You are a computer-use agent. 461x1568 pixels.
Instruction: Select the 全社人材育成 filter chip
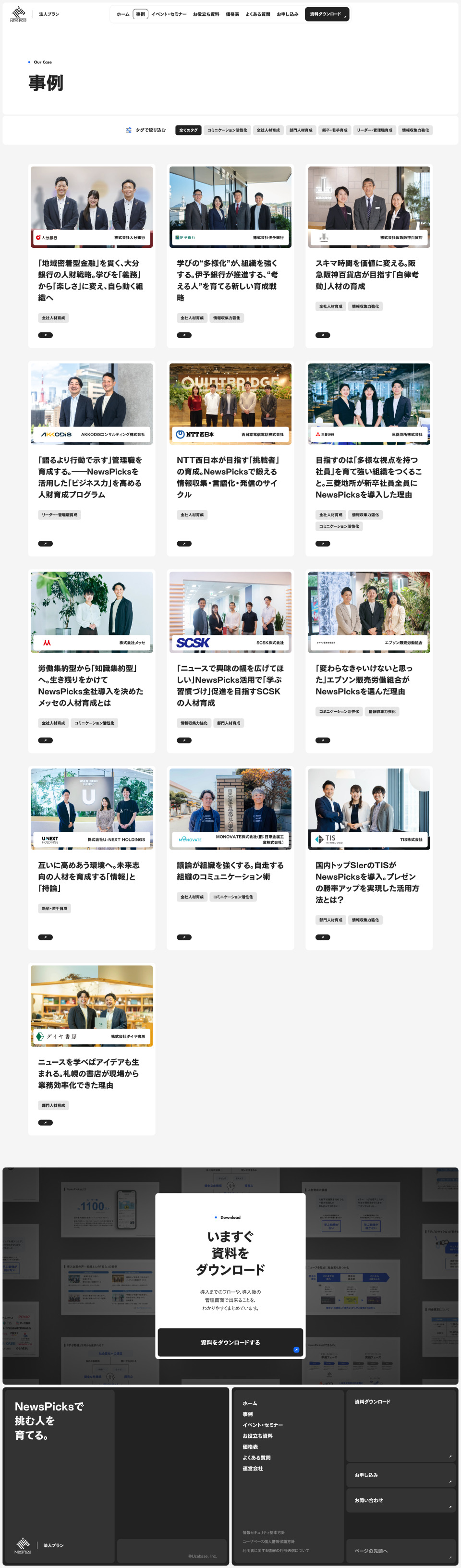pos(268,130)
